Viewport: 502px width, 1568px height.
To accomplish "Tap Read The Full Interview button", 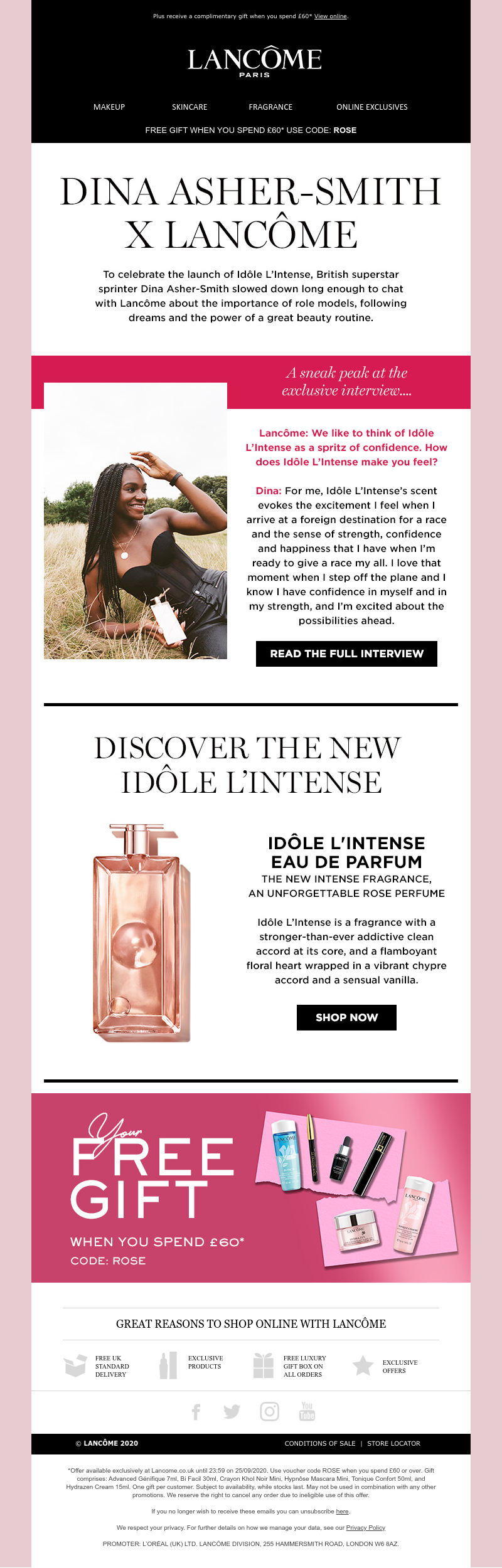I will tap(346, 654).
